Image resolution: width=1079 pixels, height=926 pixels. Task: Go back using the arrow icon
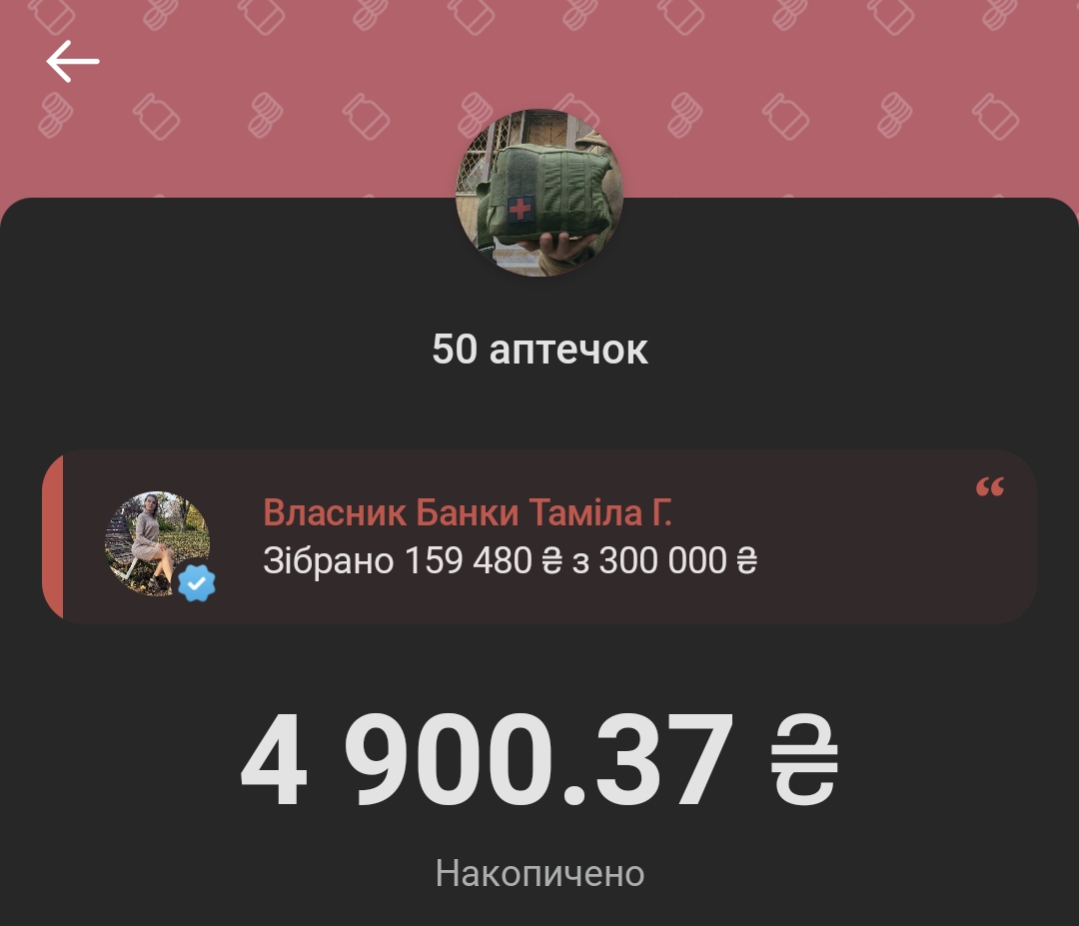(x=72, y=62)
